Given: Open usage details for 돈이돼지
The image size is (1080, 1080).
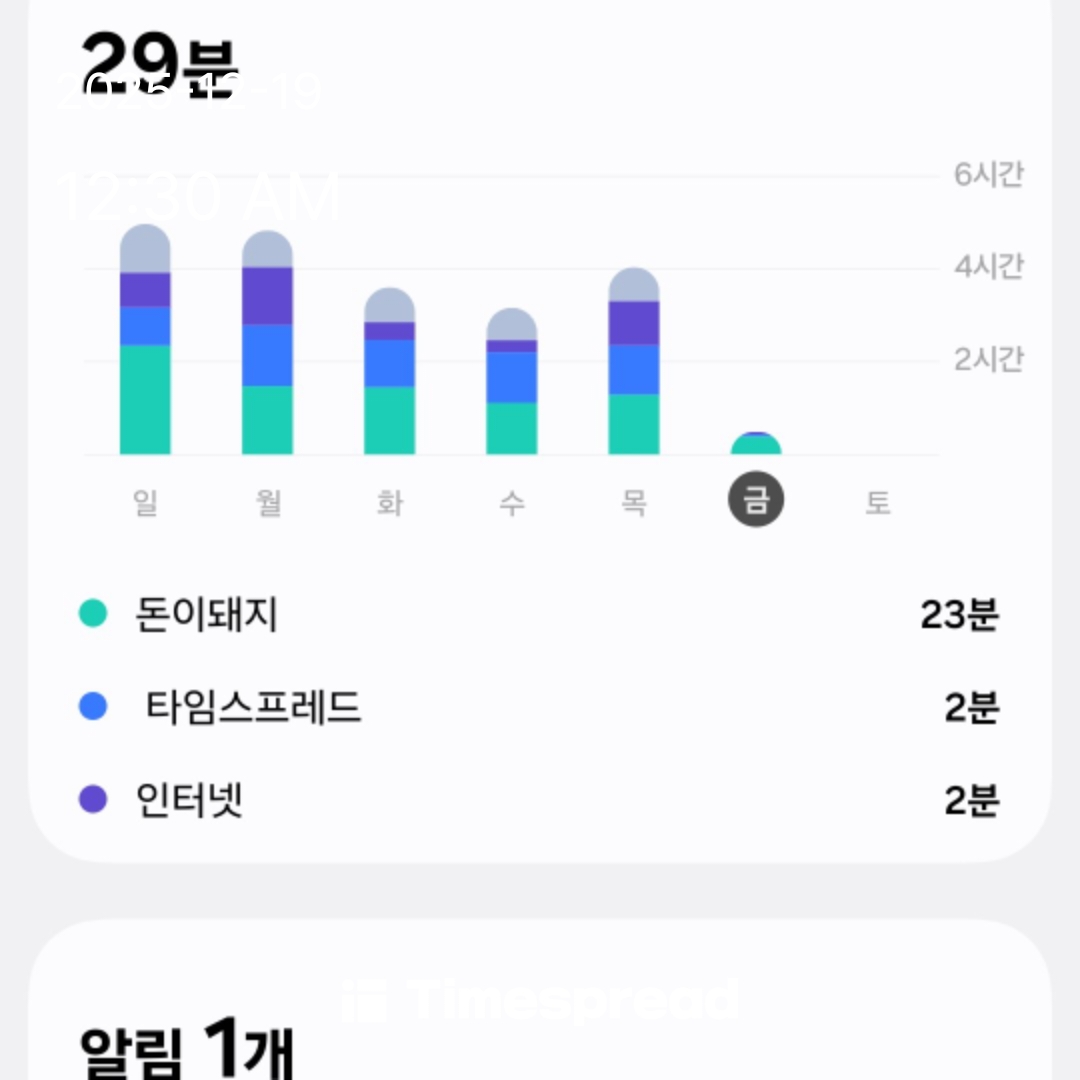Looking at the screenshot, I should [x=540, y=614].
